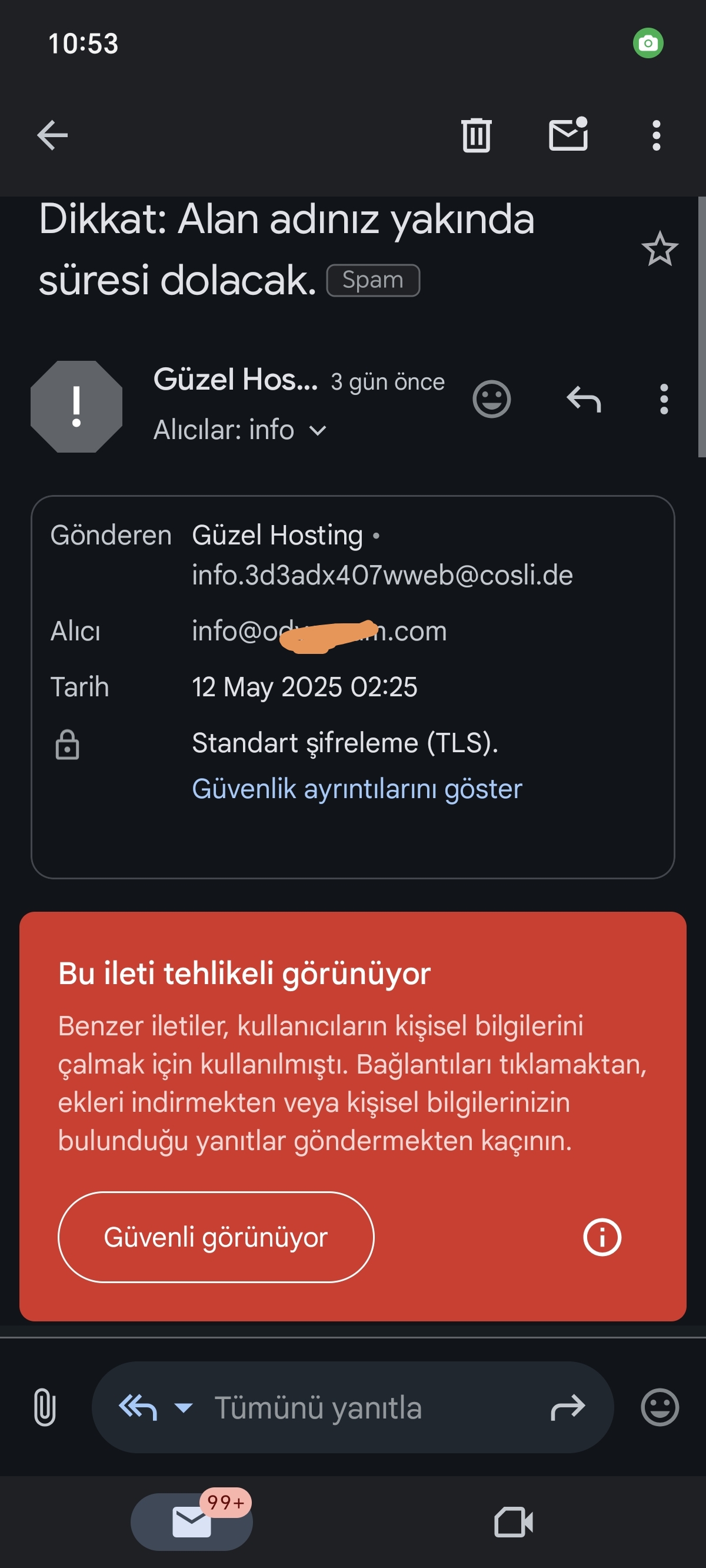The image size is (706, 1568).
Task: Tap the Tümünü yanıtla reply field
Action: click(318, 1407)
